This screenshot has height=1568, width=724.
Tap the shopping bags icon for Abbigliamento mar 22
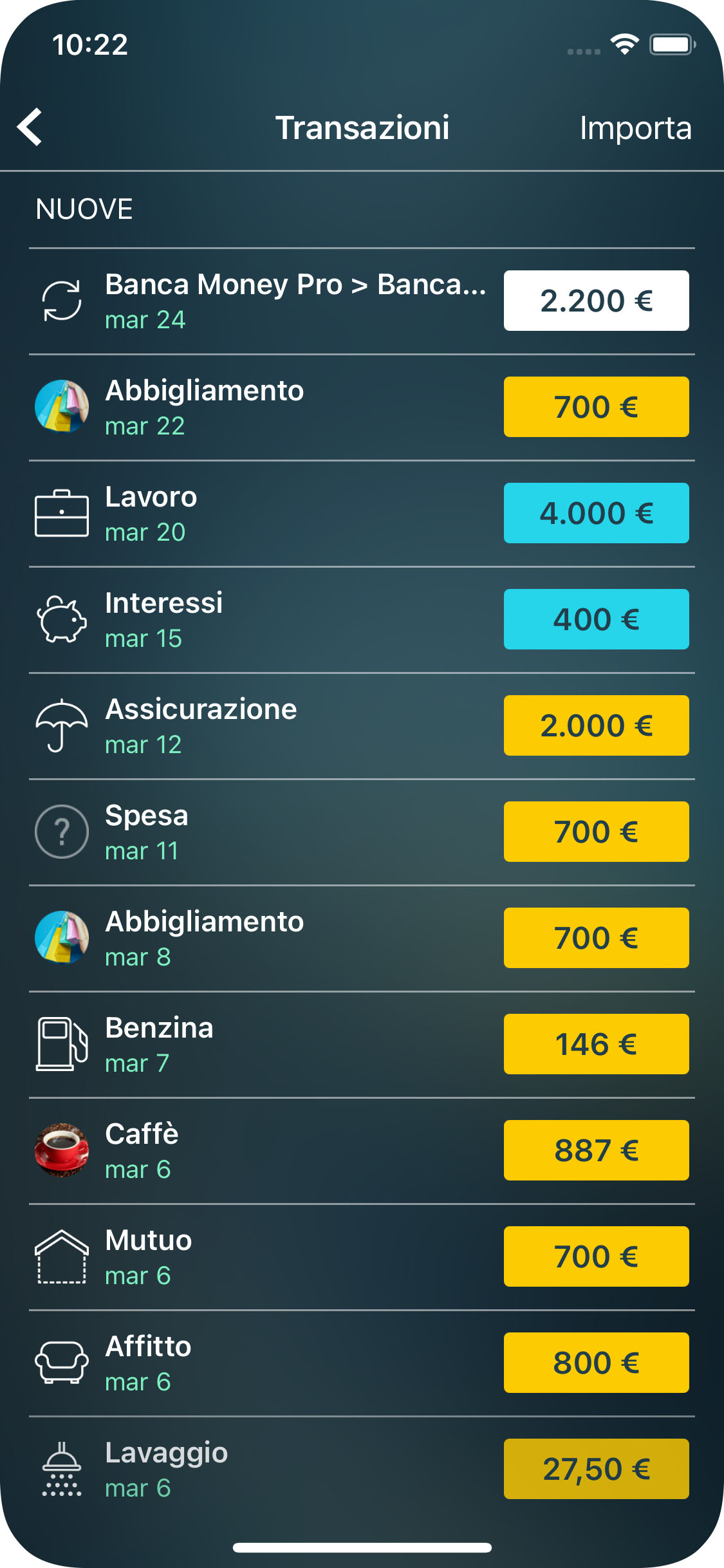(62, 406)
